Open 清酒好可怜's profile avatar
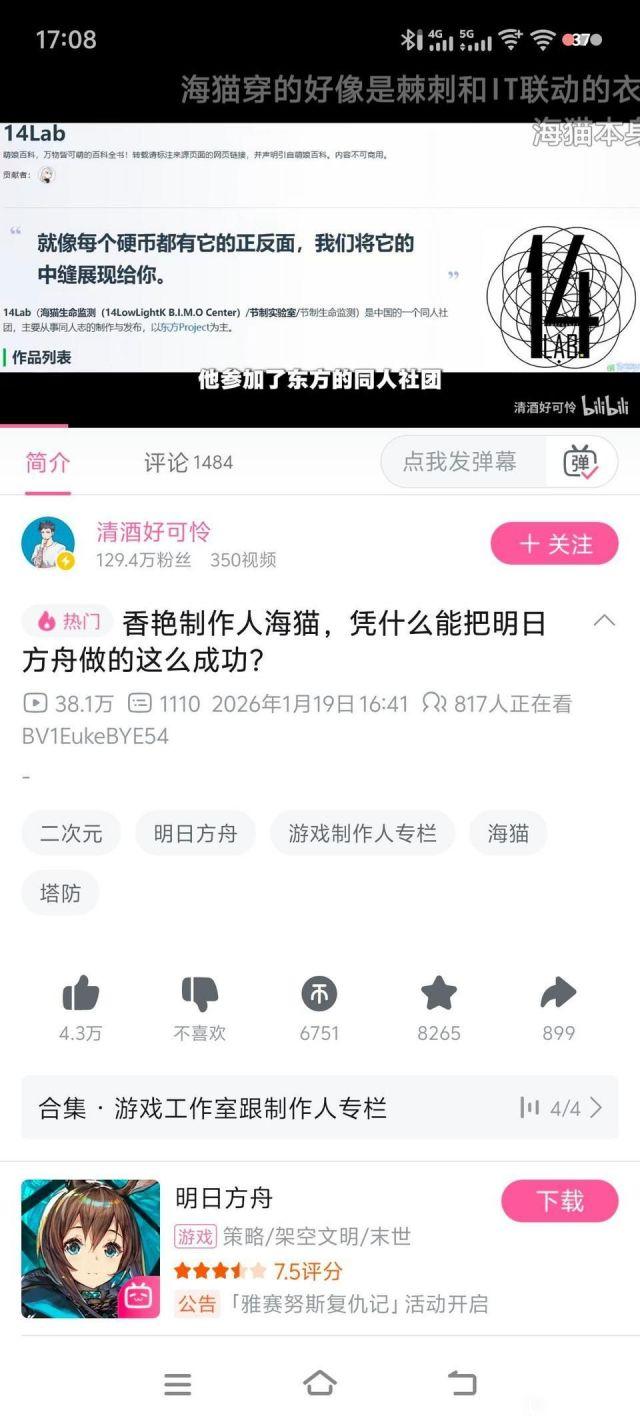The image size is (640, 1422). [x=48, y=544]
